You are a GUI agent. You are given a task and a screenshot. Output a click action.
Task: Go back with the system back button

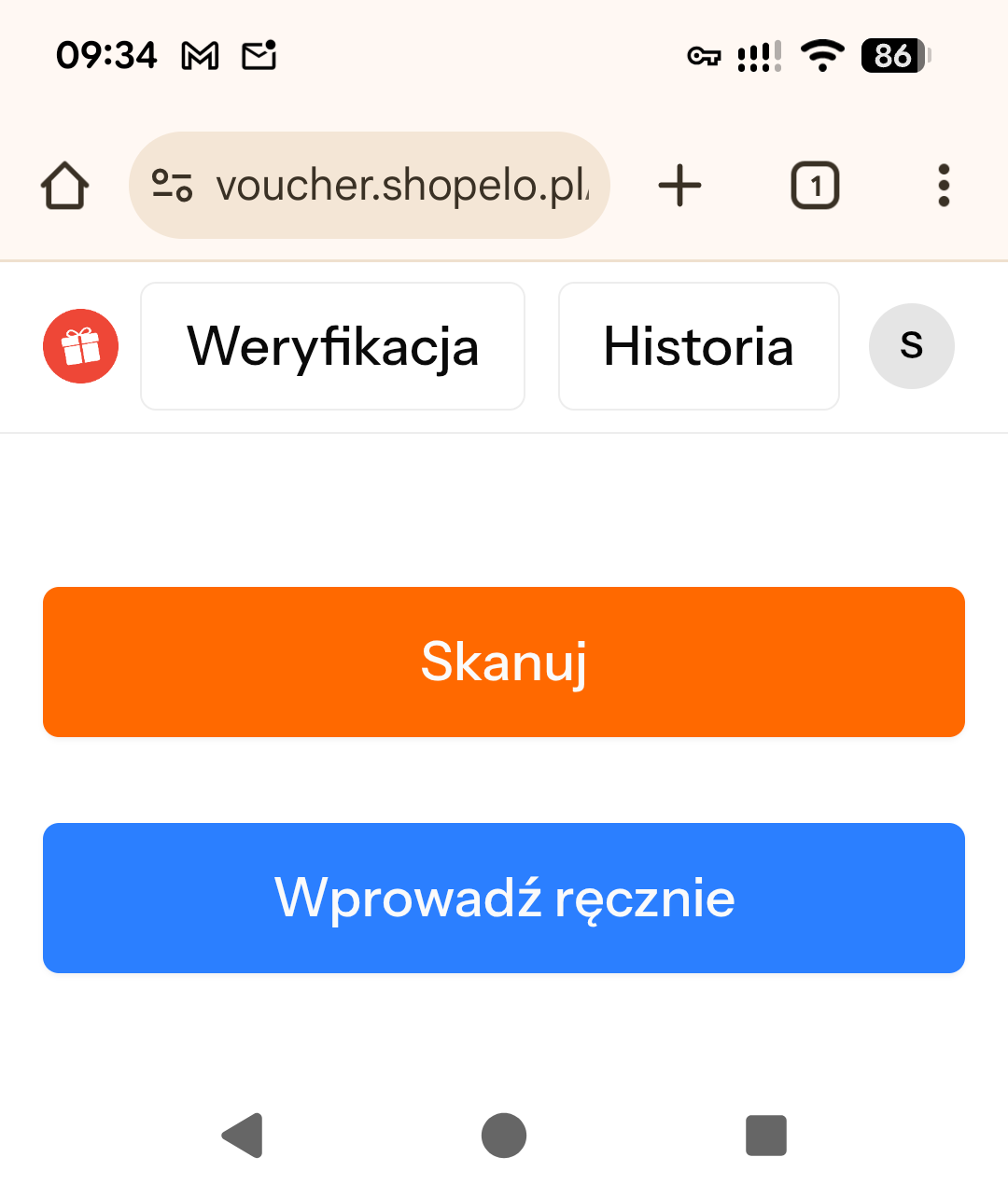243,1136
